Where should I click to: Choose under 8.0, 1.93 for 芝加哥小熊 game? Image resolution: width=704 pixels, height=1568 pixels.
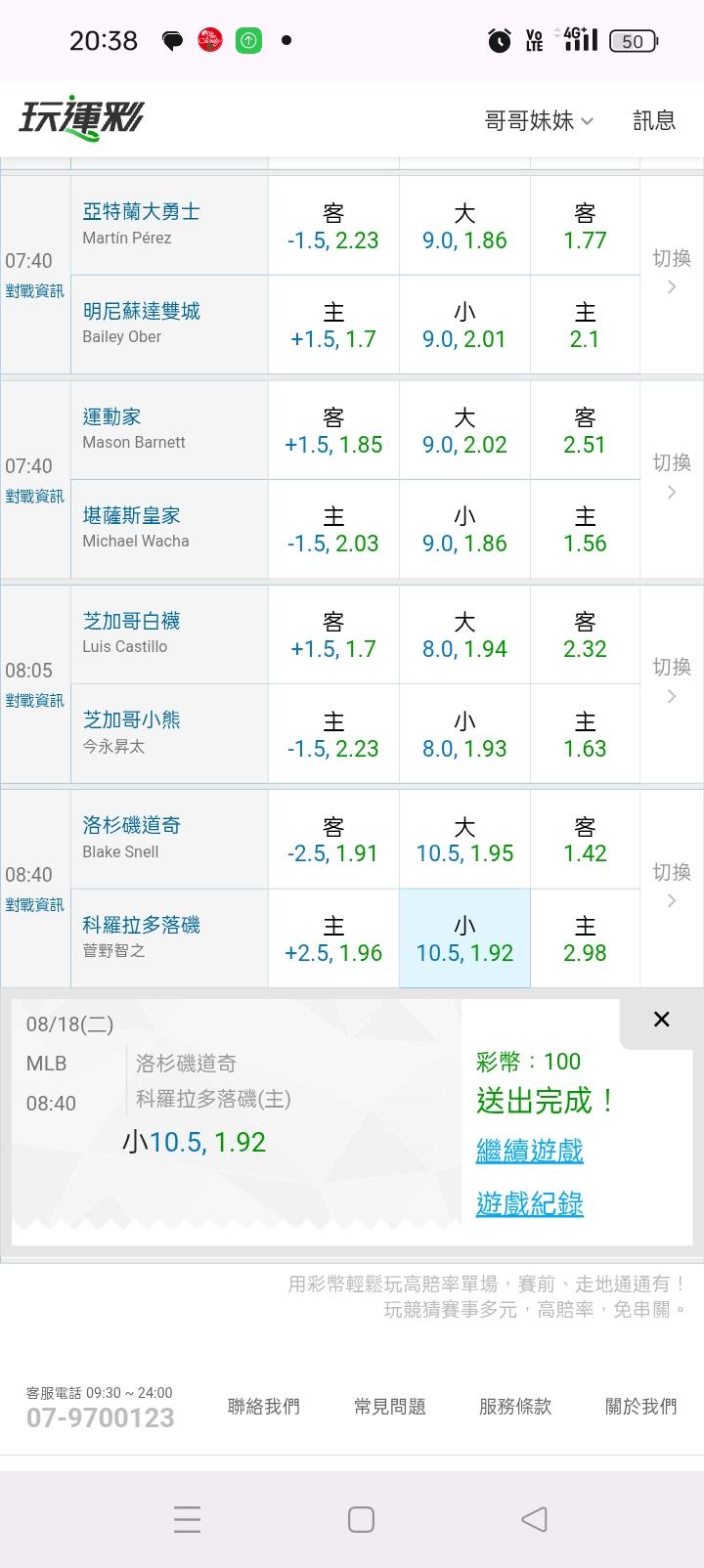[x=464, y=734]
